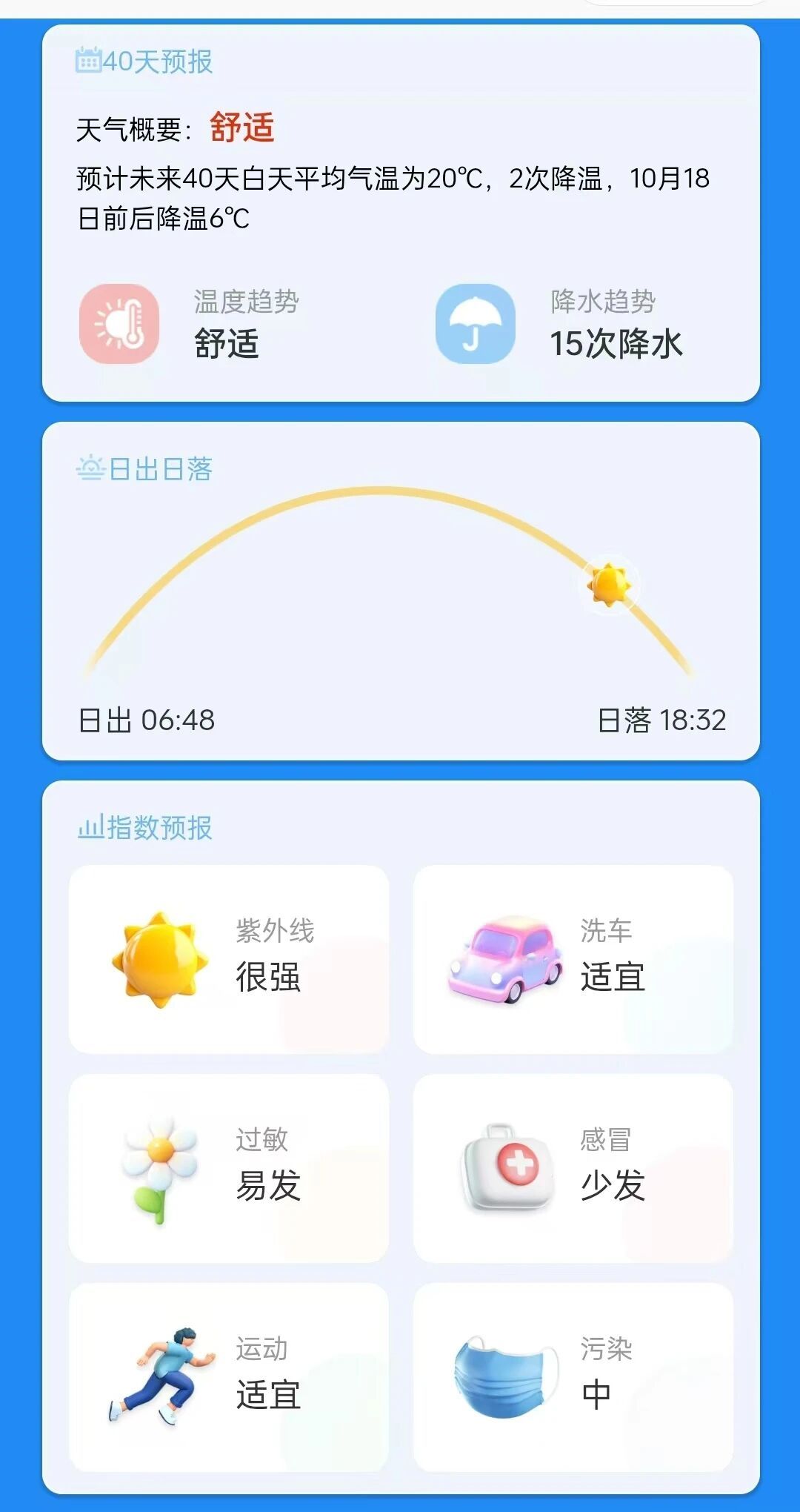Open the 过敏 allergy index card
The height and width of the screenshot is (1512, 800).
229,1168
